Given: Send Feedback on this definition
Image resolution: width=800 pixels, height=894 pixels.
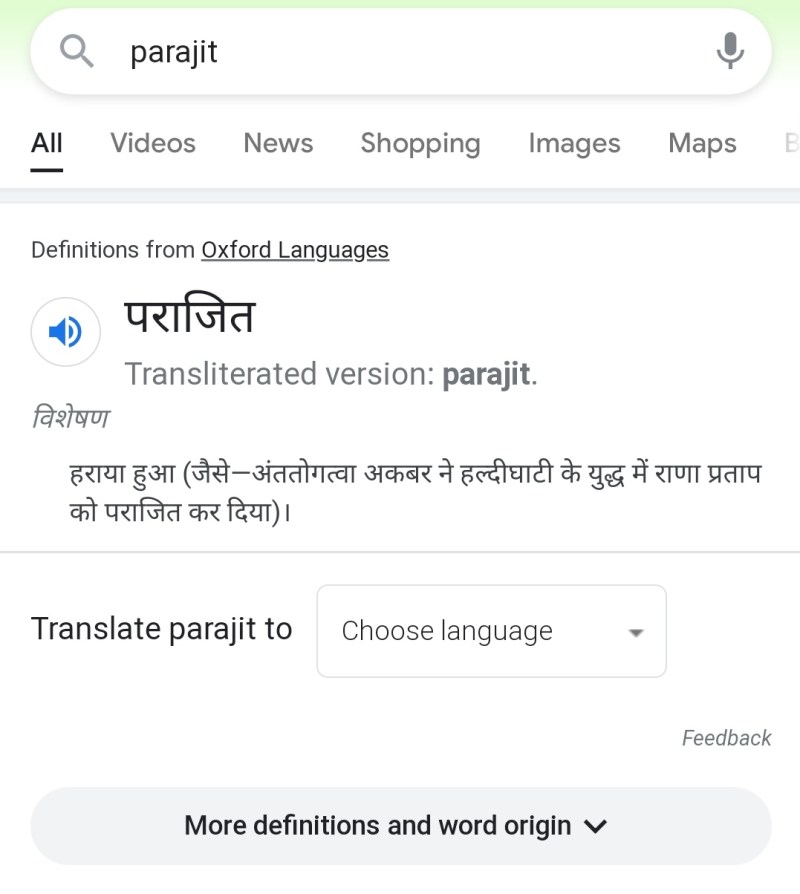Looking at the screenshot, I should coord(726,738).
